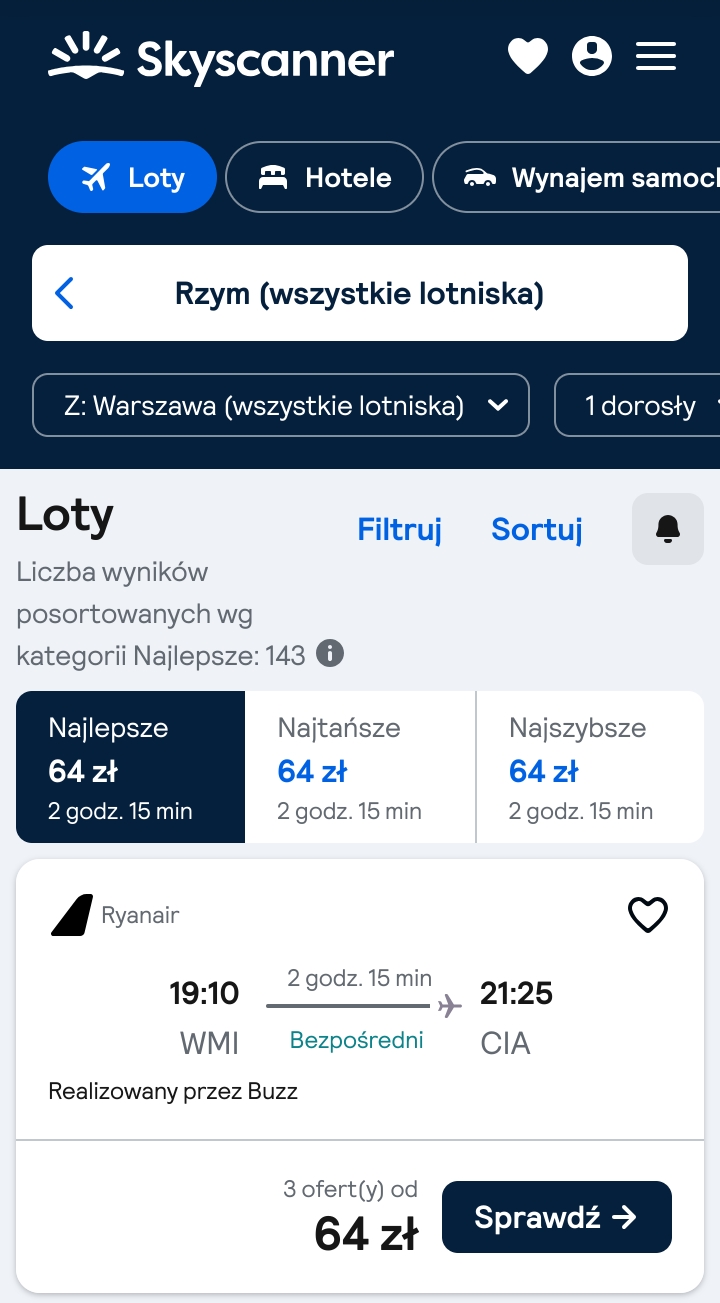Switch to Wynajem samochodów tab
This screenshot has width=720, height=1303.
click(577, 177)
